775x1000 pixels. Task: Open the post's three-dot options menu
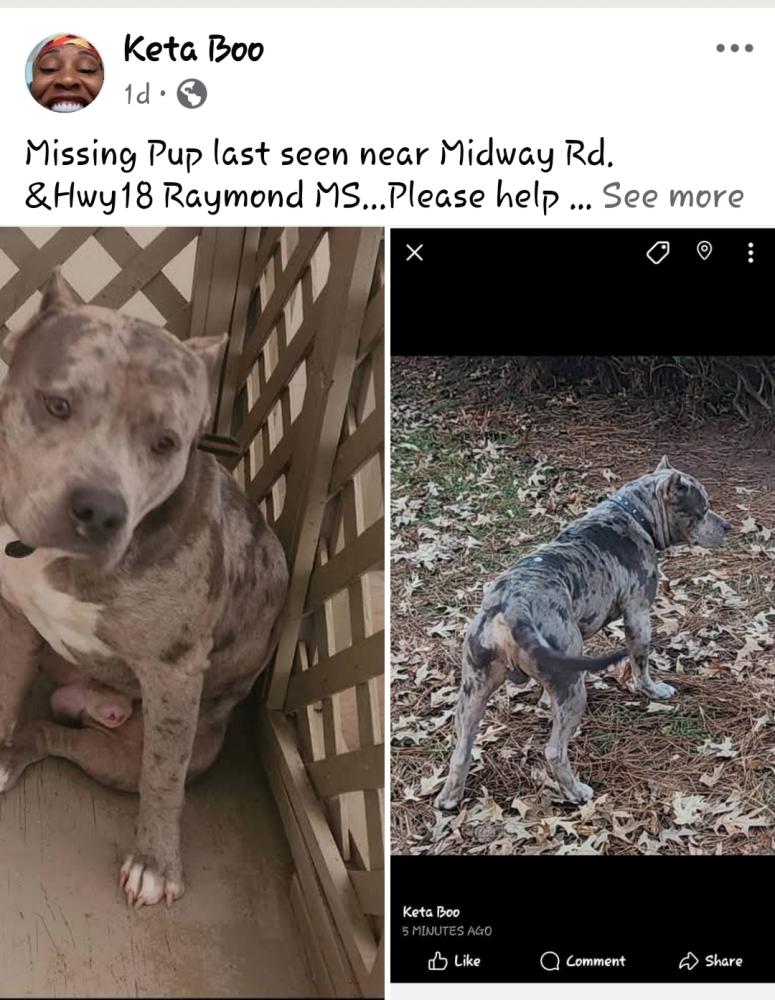click(734, 48)
